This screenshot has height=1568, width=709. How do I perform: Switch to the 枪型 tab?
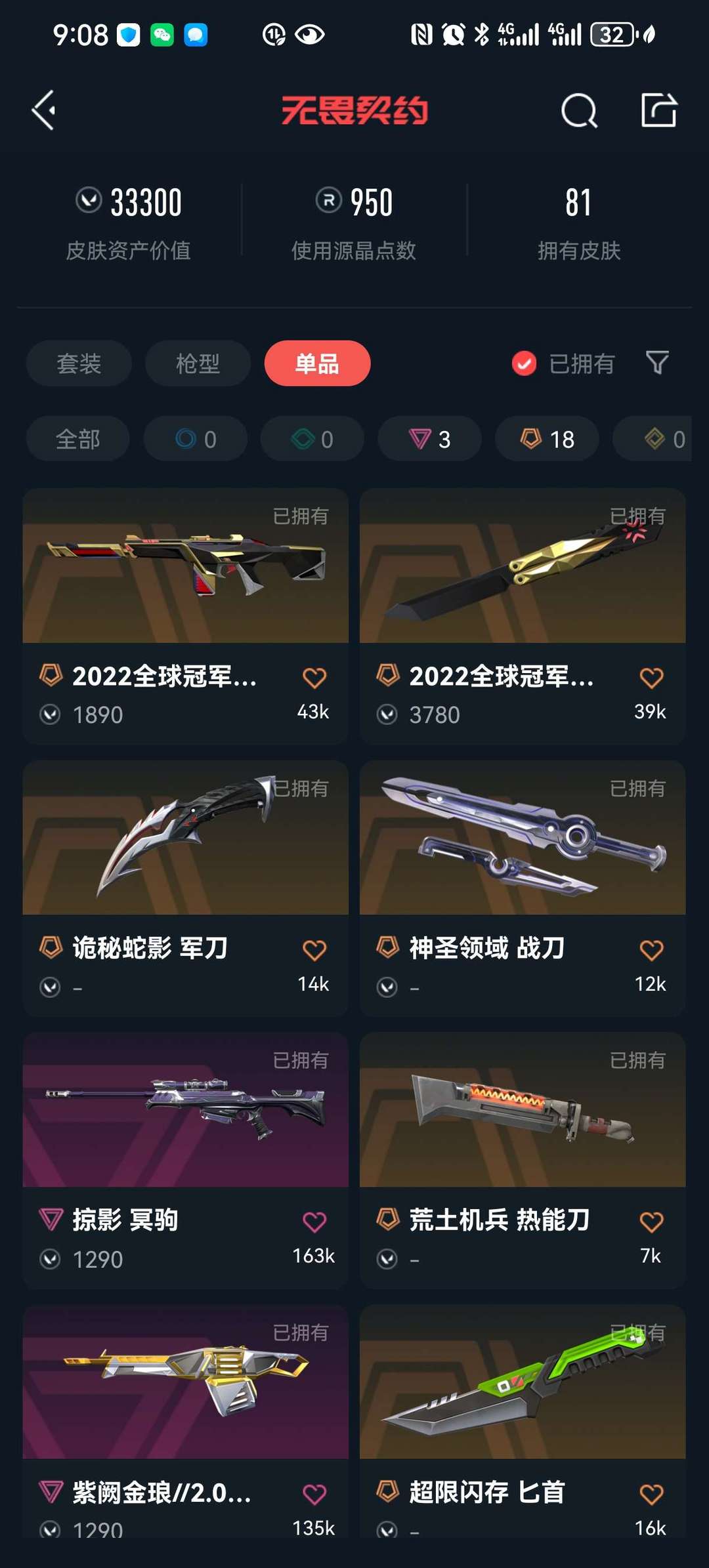pyautogui.click(x=198, y=363)
